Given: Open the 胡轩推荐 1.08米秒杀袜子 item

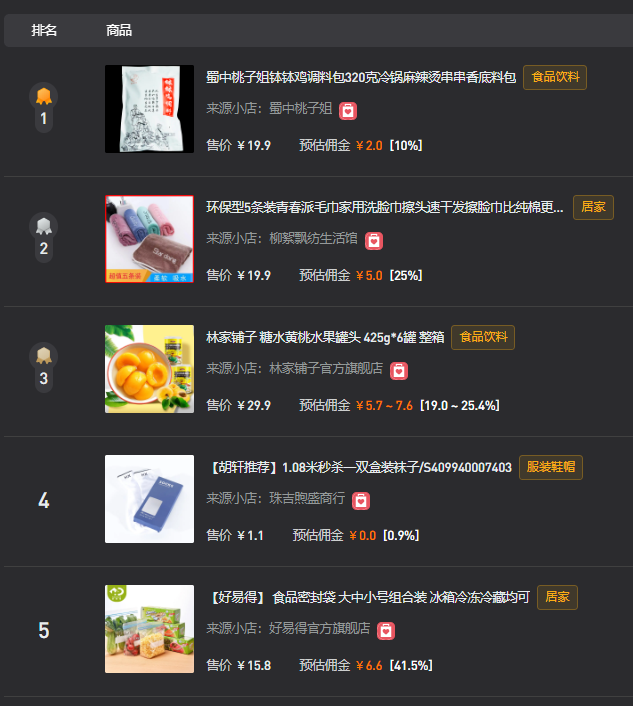Looking at the screenshot, I should point(360,468).
